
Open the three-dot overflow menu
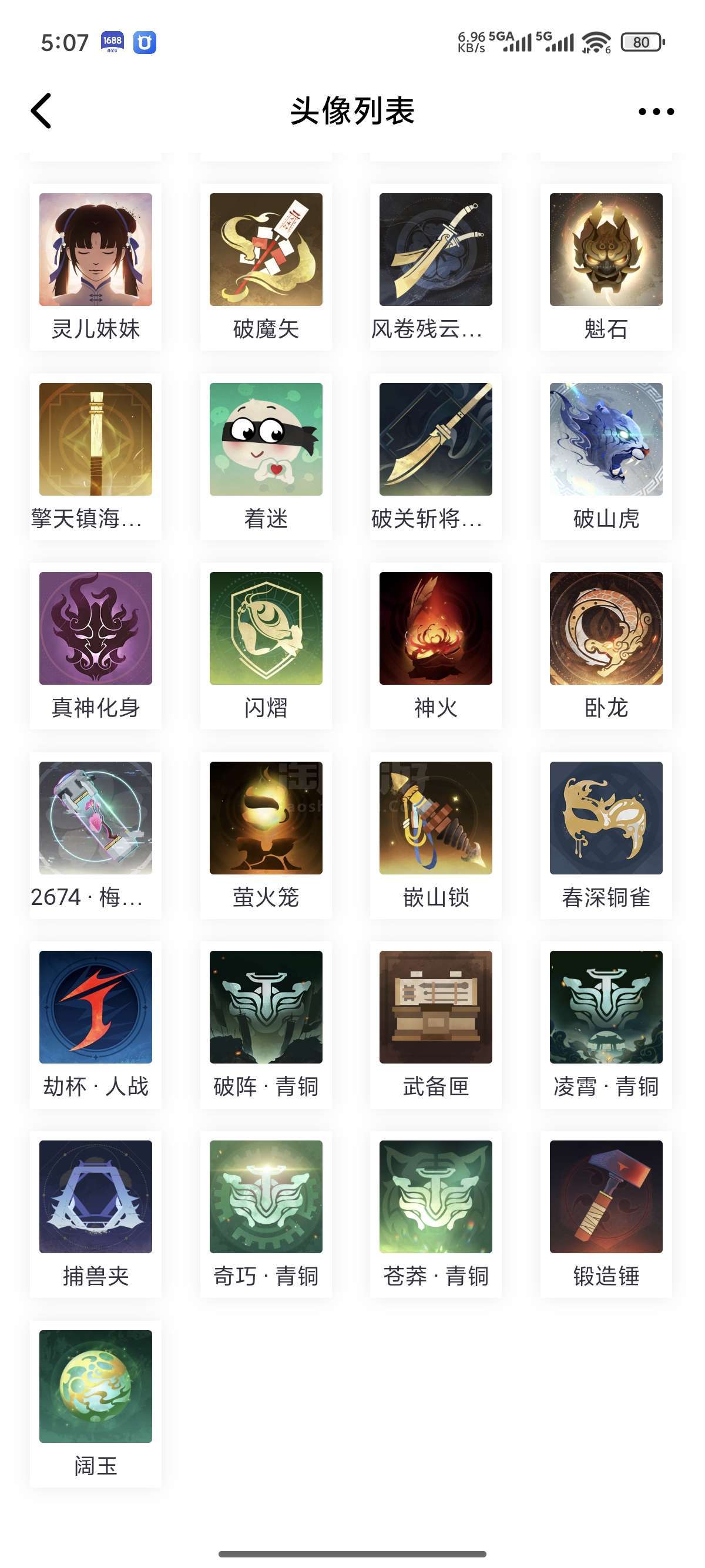point(656,112)
